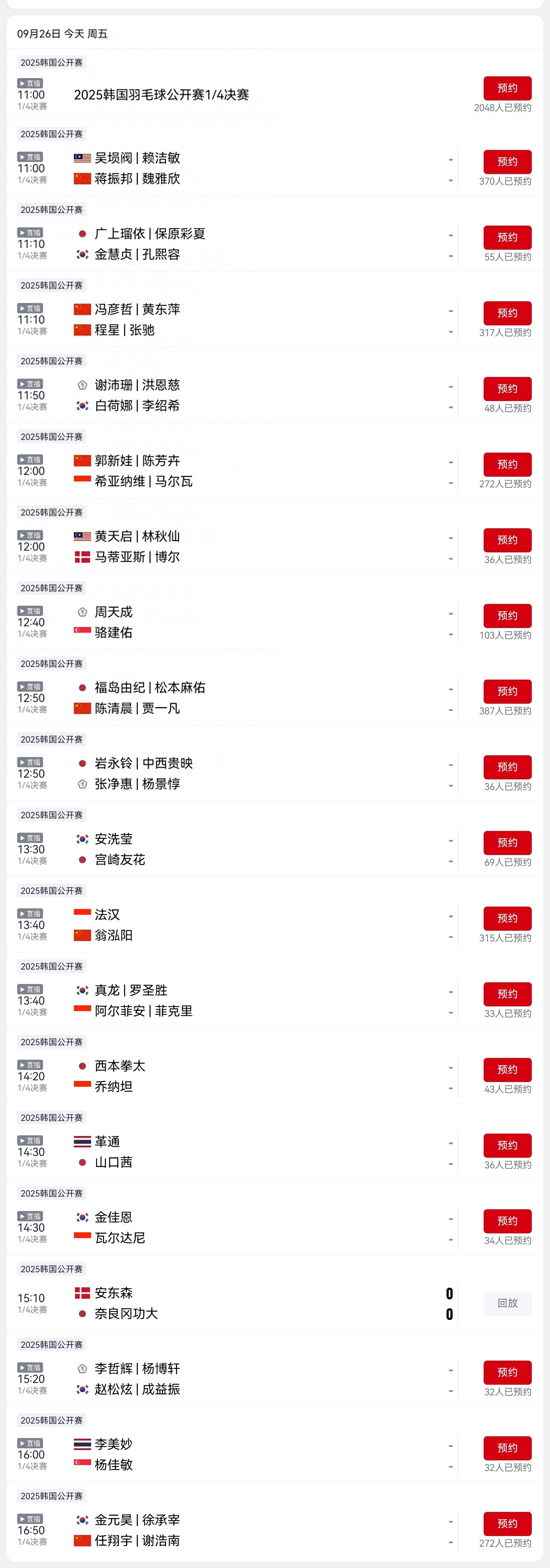Book 西本拳太 vs 乔纳坦 match
The image size is (550, 1568).
(x=507, y=1070)
